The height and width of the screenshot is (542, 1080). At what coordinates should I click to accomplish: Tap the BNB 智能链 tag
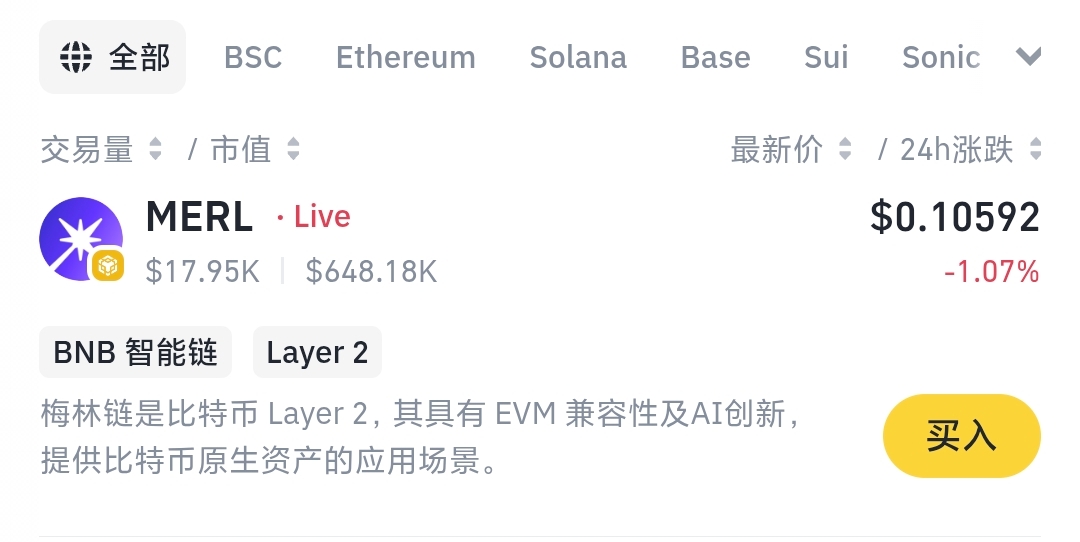click(135, 352)
